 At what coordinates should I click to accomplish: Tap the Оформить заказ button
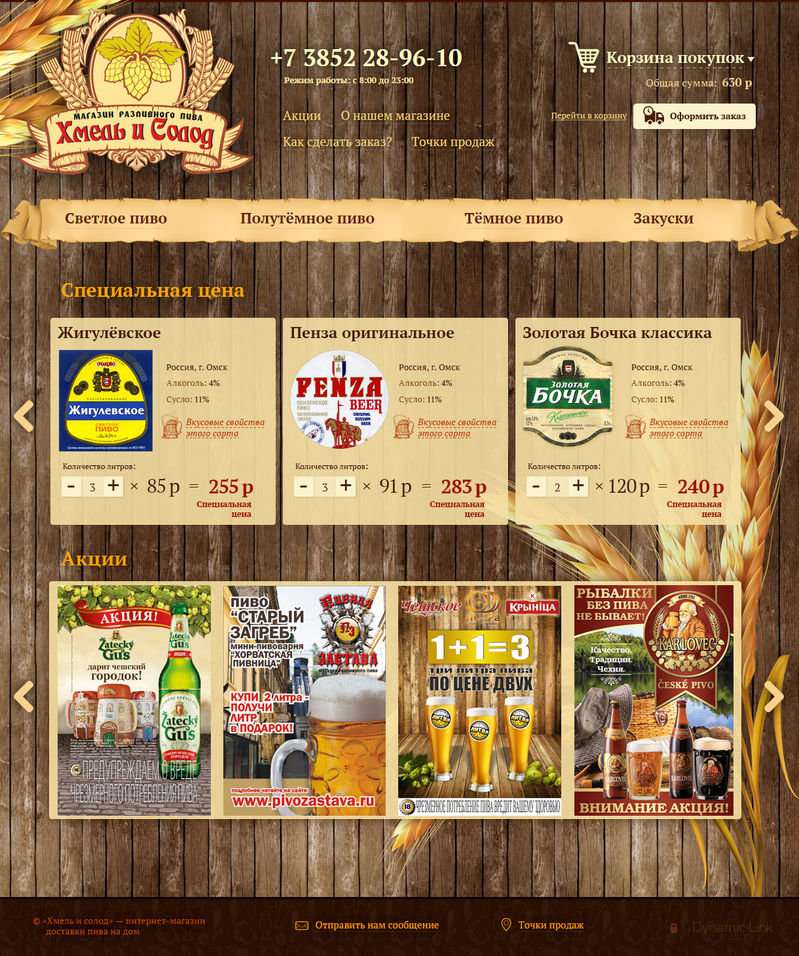694,116
